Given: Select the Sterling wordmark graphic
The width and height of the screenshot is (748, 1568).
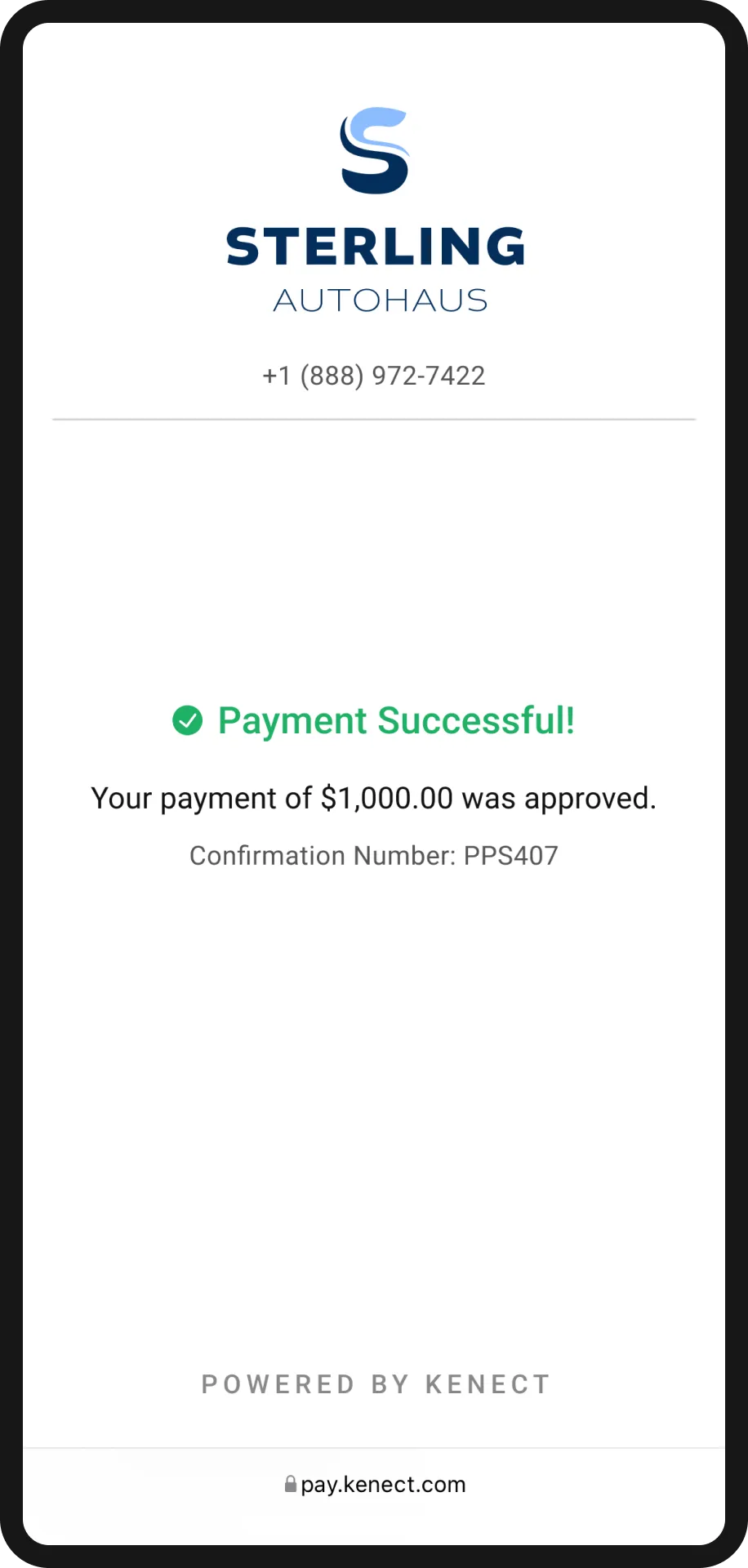Looking at the screenshot, I should (376, 247).
